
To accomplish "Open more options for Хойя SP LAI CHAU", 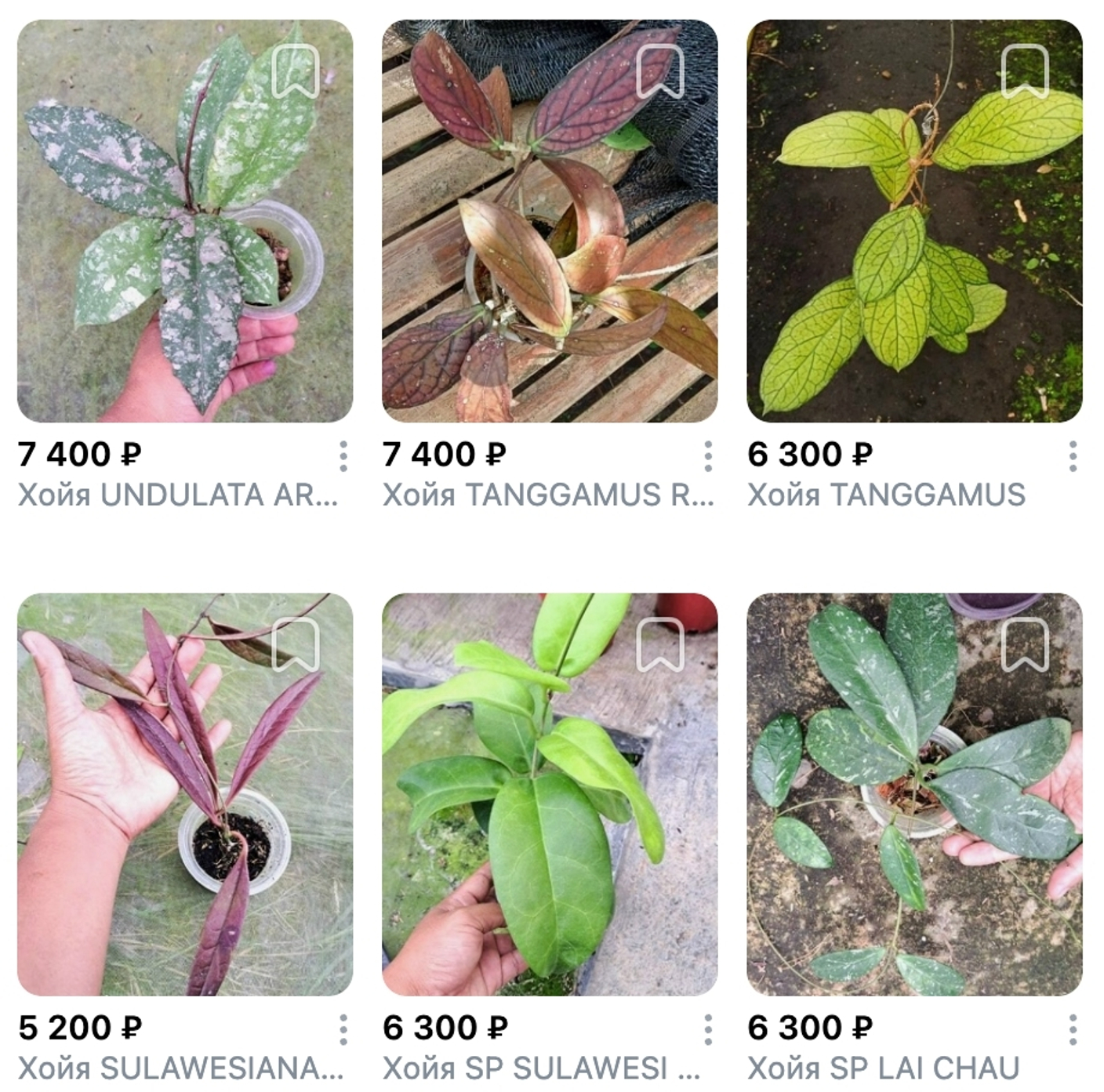I will [x=1073, y=1029].
